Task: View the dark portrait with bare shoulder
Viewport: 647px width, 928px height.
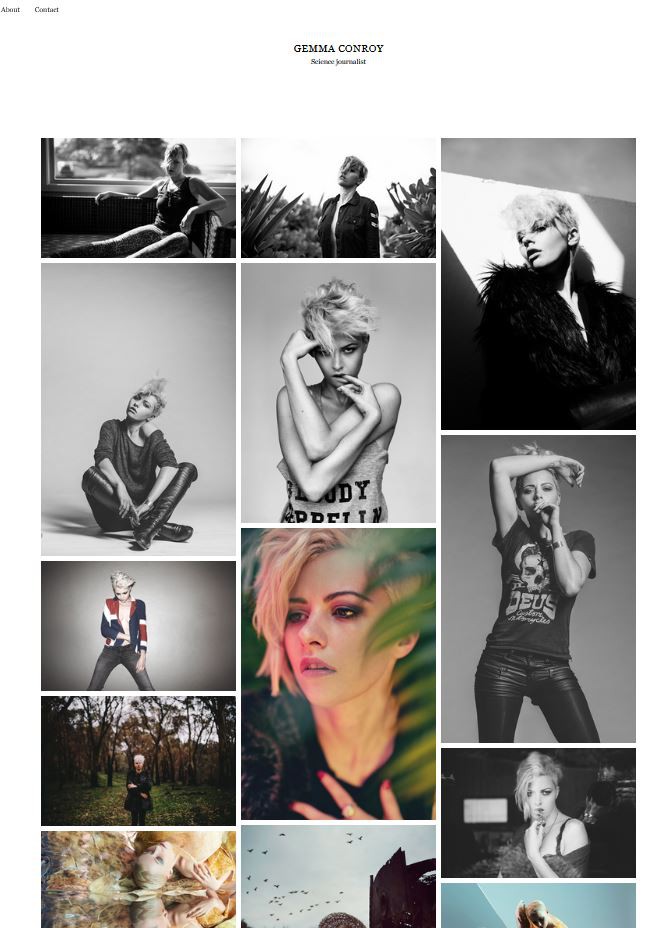Action: tap(538, 813)
